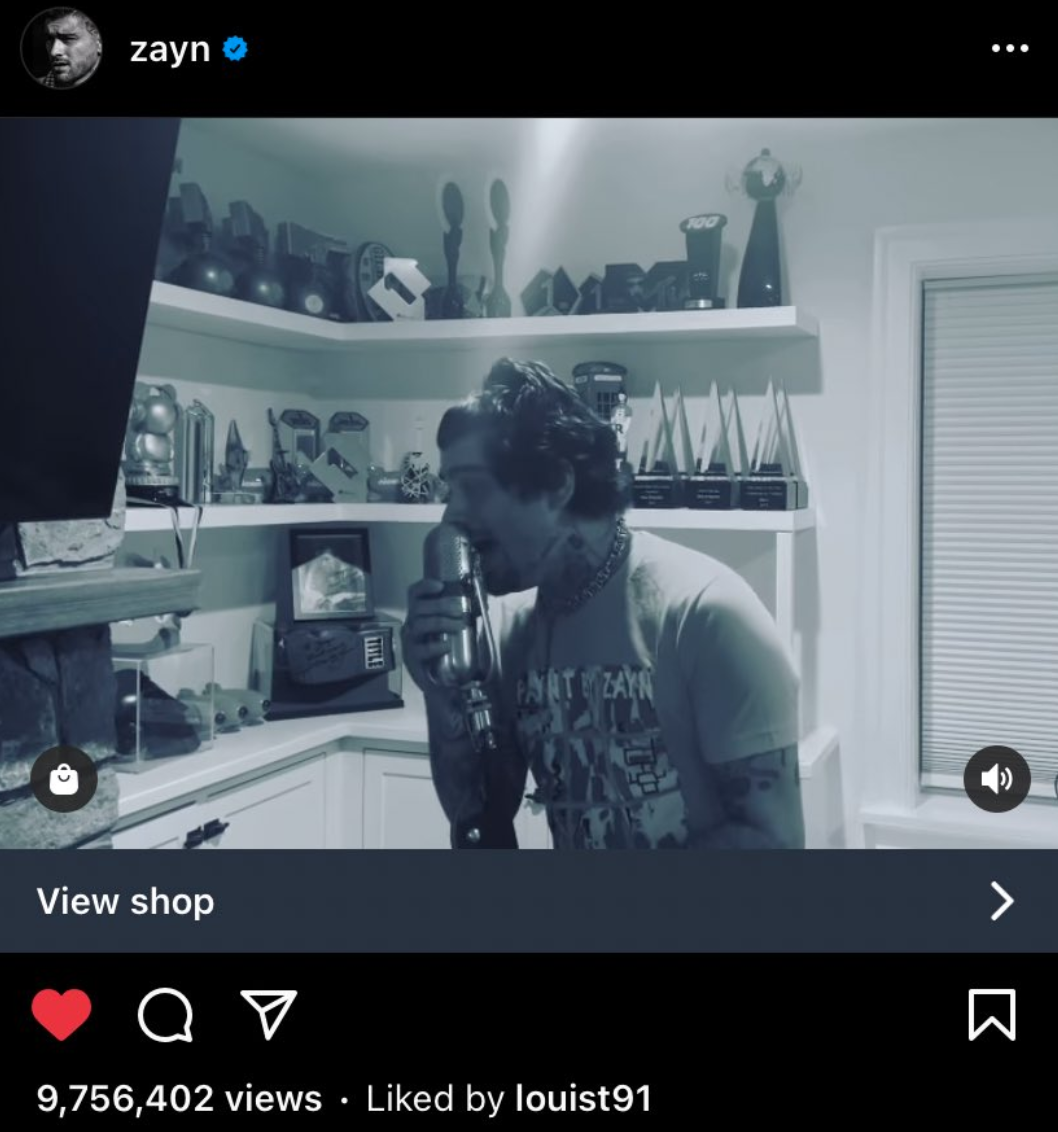1058x1132 pixels.
Task: Open the three-dot post options menu
Action: coord(1009,48)
